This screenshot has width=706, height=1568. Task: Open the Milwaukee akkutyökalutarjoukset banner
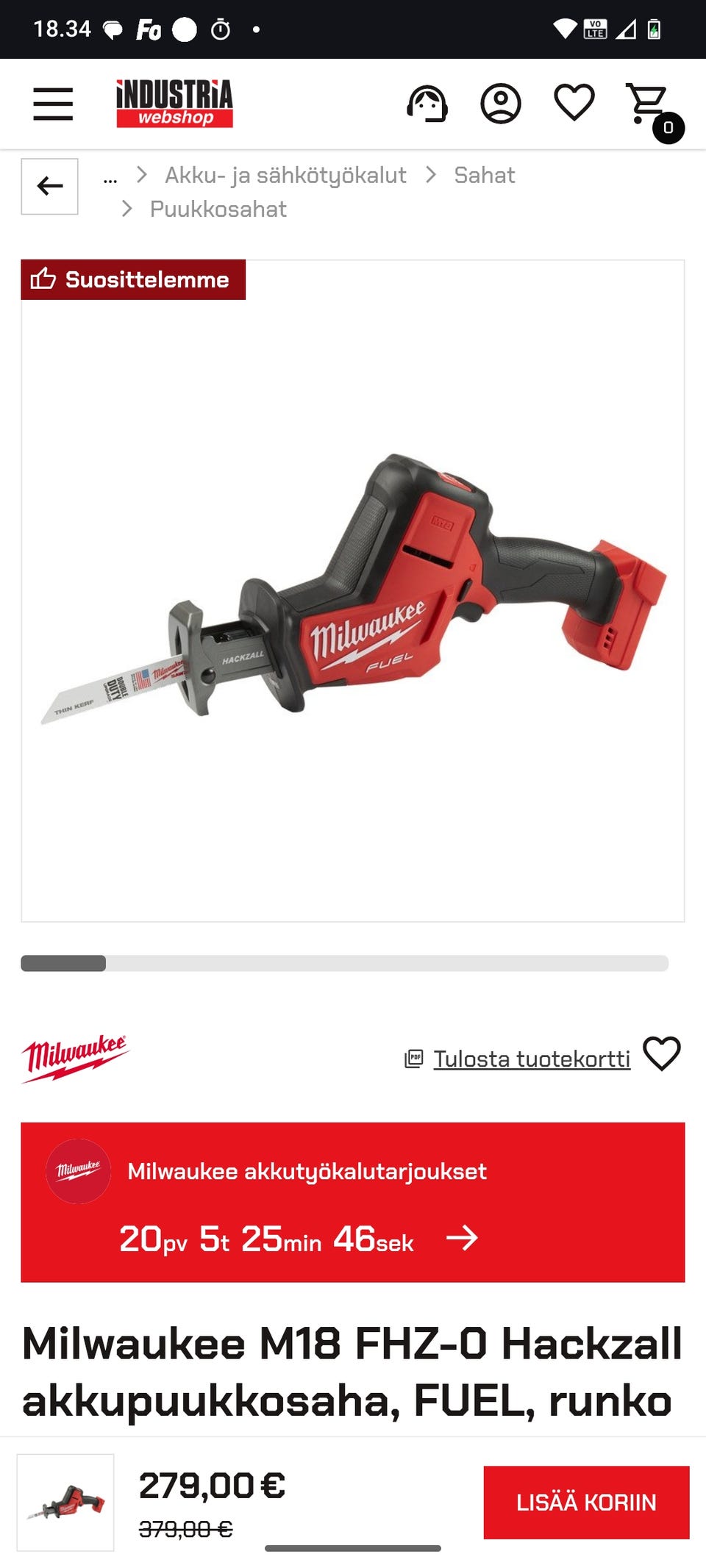click(353, 1202)
